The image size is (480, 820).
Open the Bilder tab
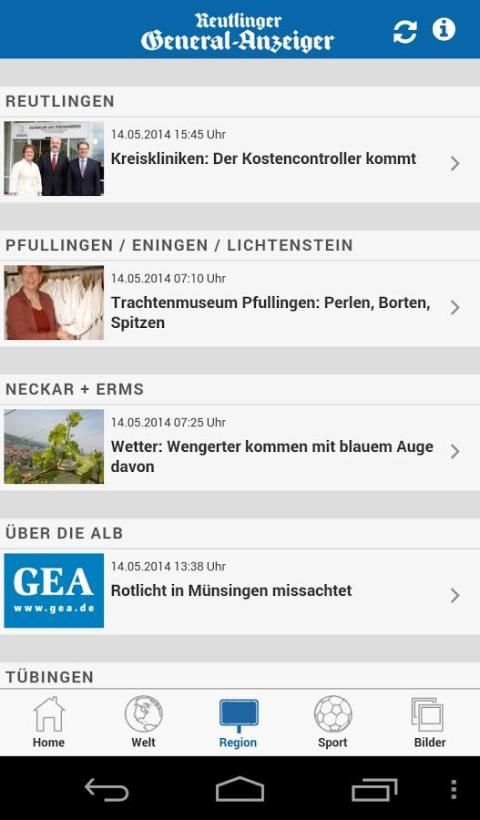[430, 722]
